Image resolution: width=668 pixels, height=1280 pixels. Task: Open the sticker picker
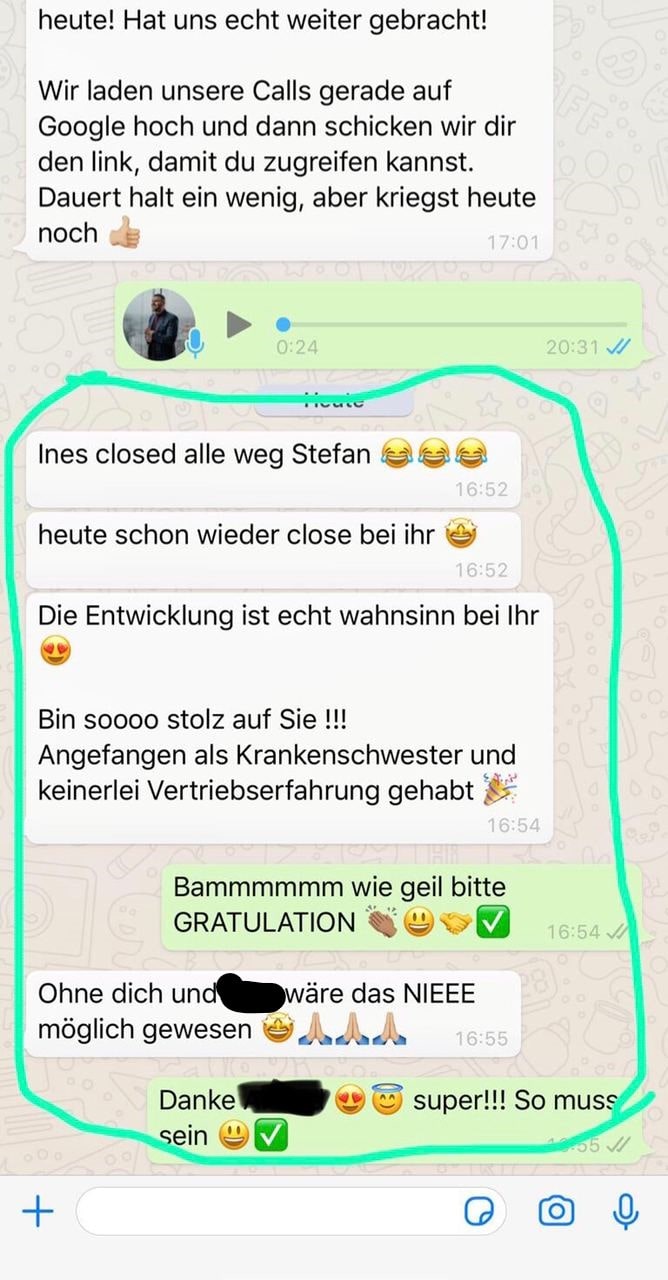[480, 1212]
